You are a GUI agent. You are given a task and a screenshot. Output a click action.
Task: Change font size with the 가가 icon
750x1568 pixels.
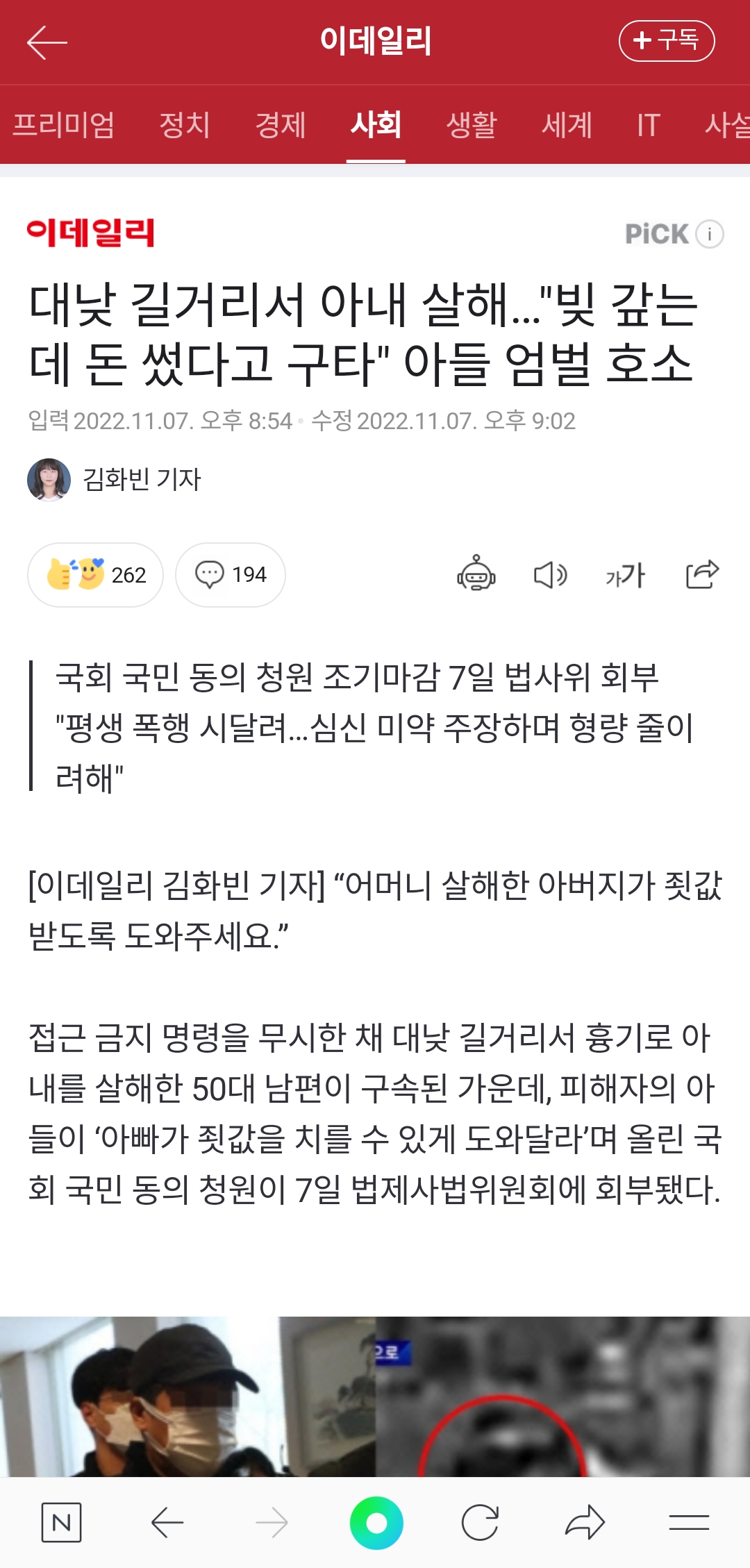(625, 575)
